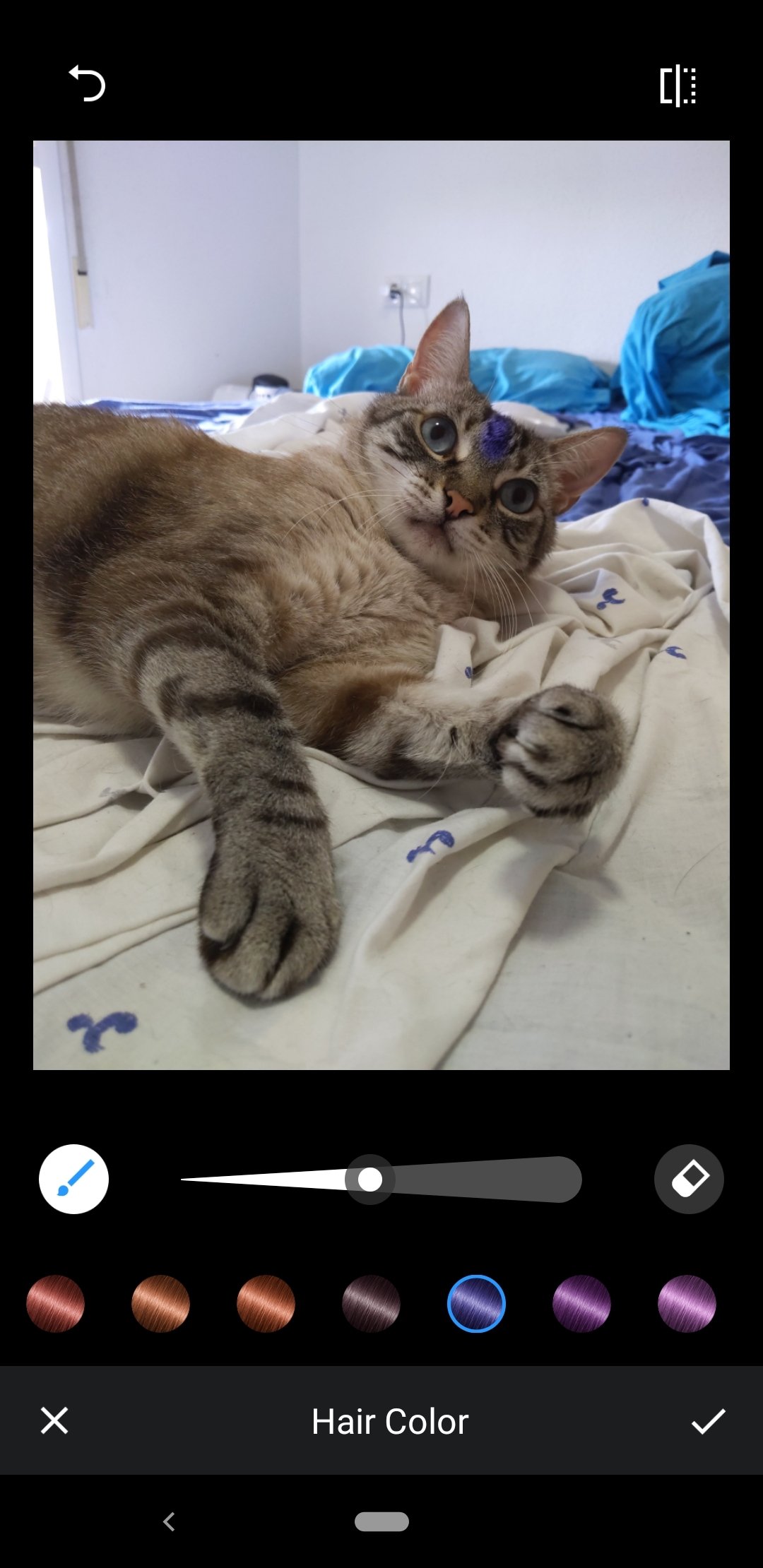Choose the second, lighter copper hair swatch

coord(160,1303)
